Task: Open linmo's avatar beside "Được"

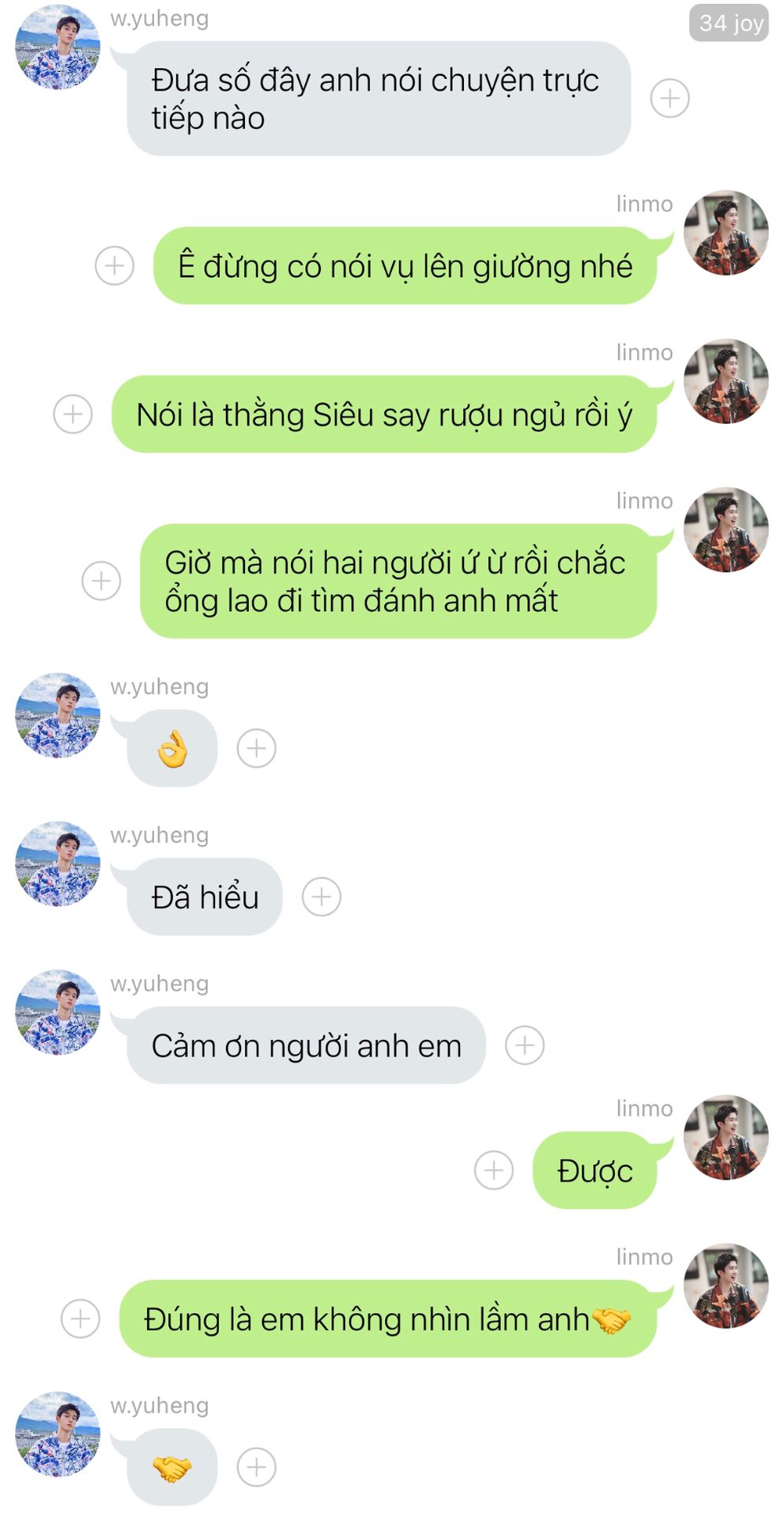Action: [726, 1137]
